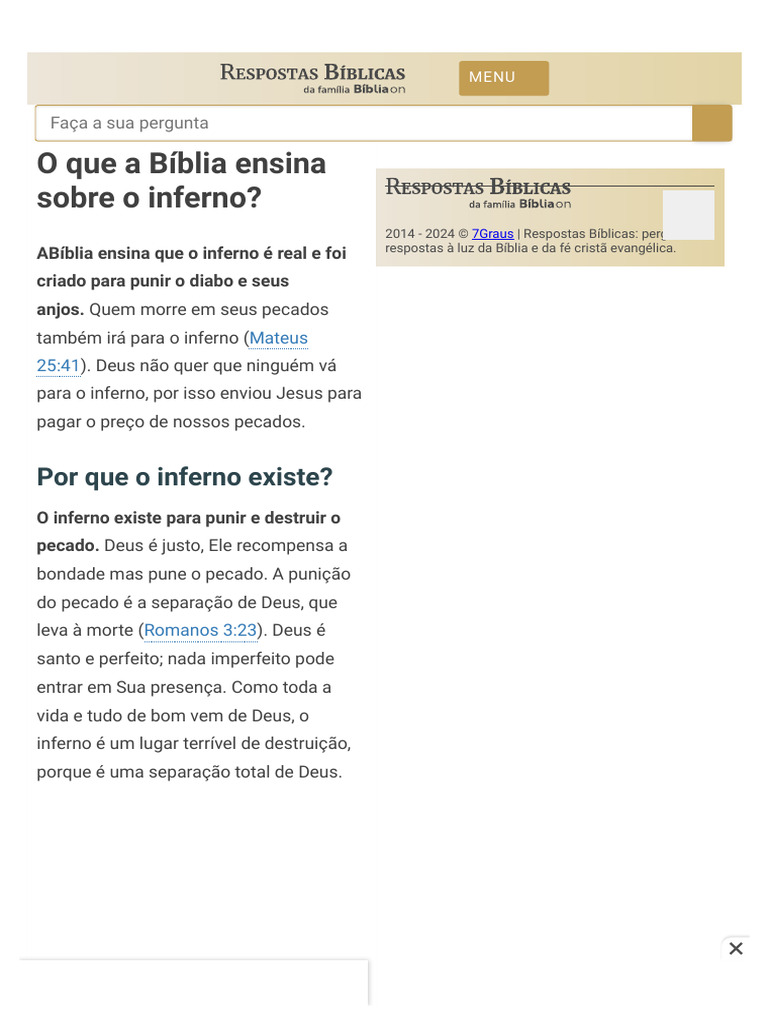The width and height of the screenshot is (768, 1024).
Task: Dismiss the bottom banner with the X
Action: (735, 948)
